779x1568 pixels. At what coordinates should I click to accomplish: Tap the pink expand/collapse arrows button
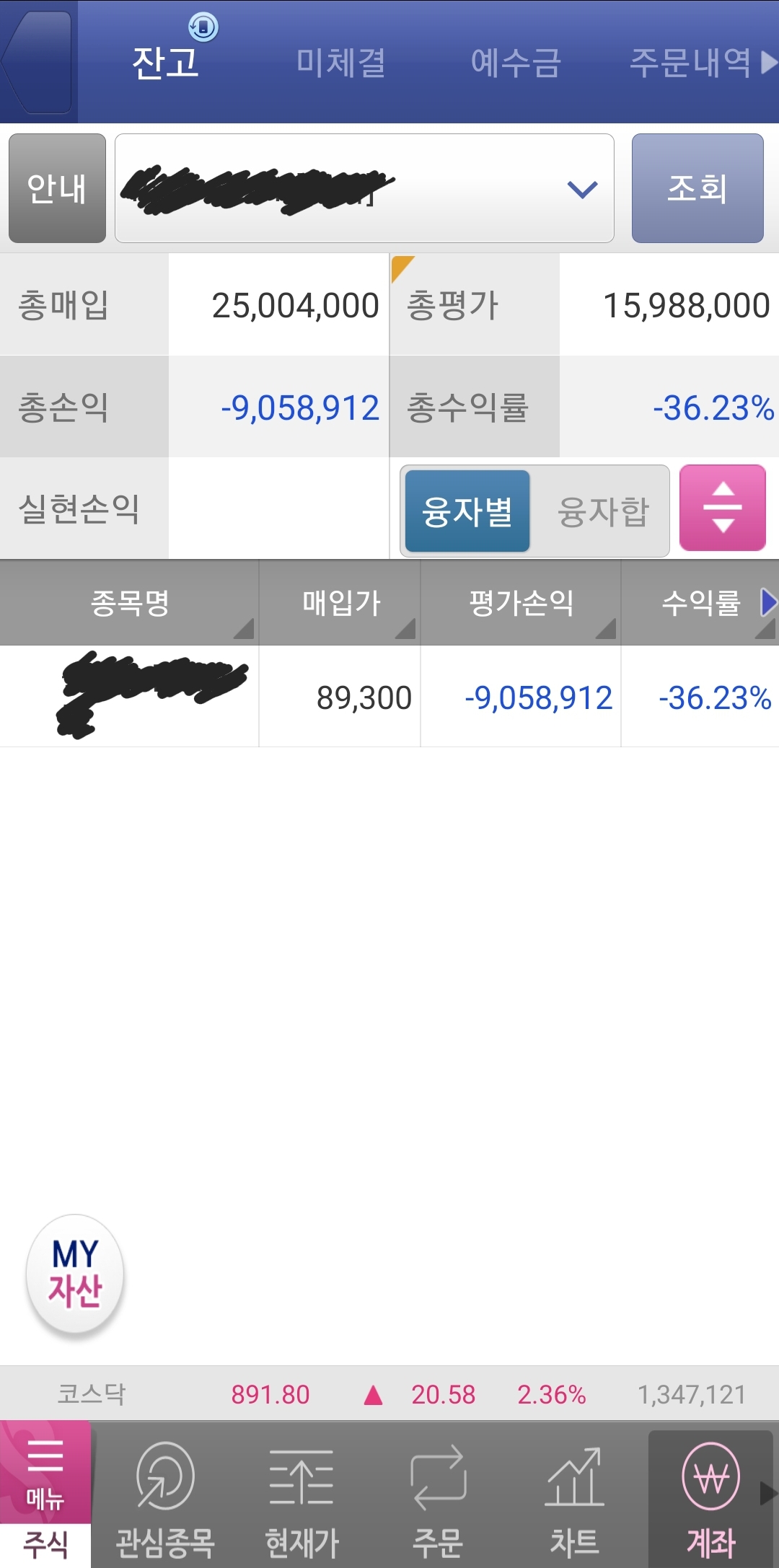point(722,508)
